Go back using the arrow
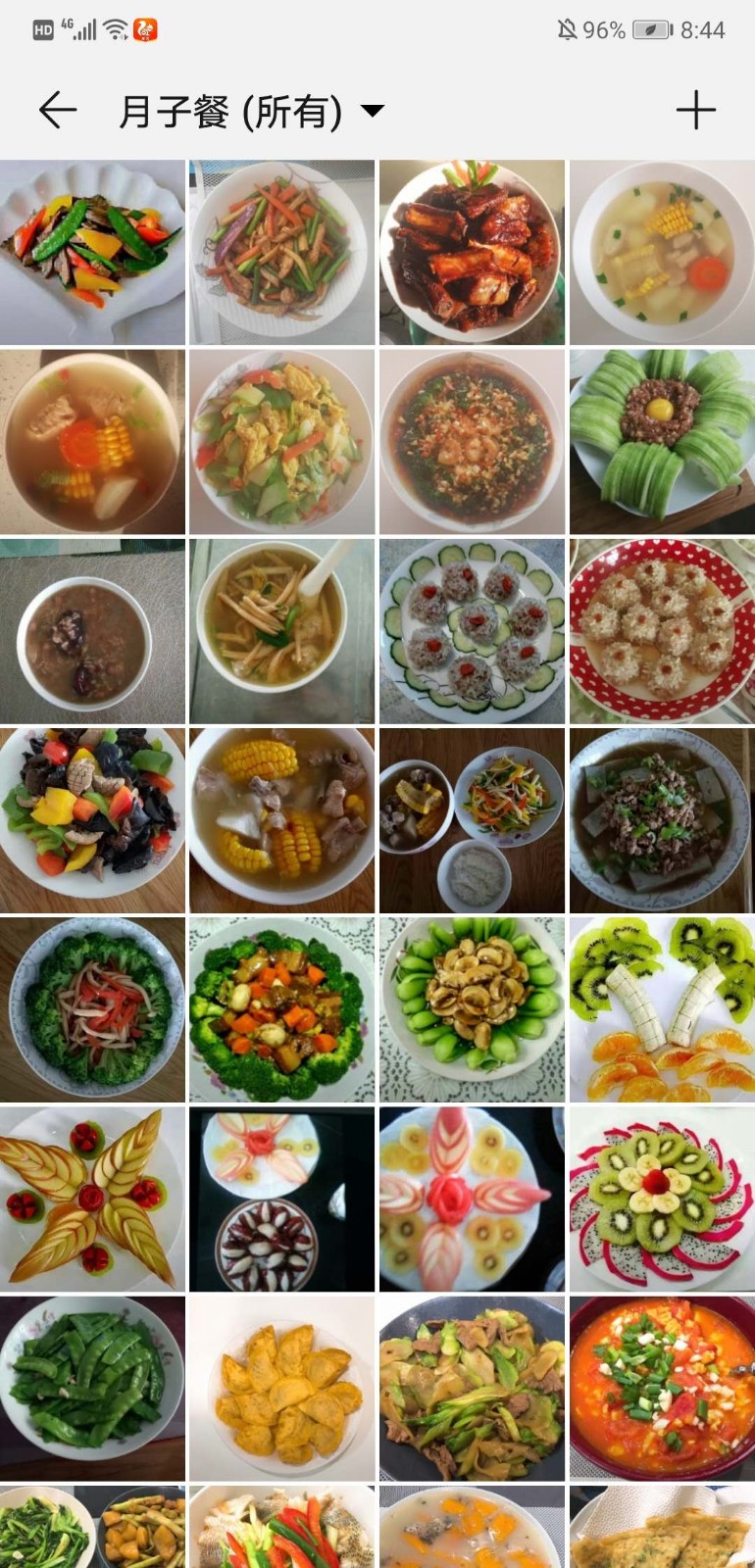Image resolution: width=755 pixels, height=1568 pixels. point(57,110)
